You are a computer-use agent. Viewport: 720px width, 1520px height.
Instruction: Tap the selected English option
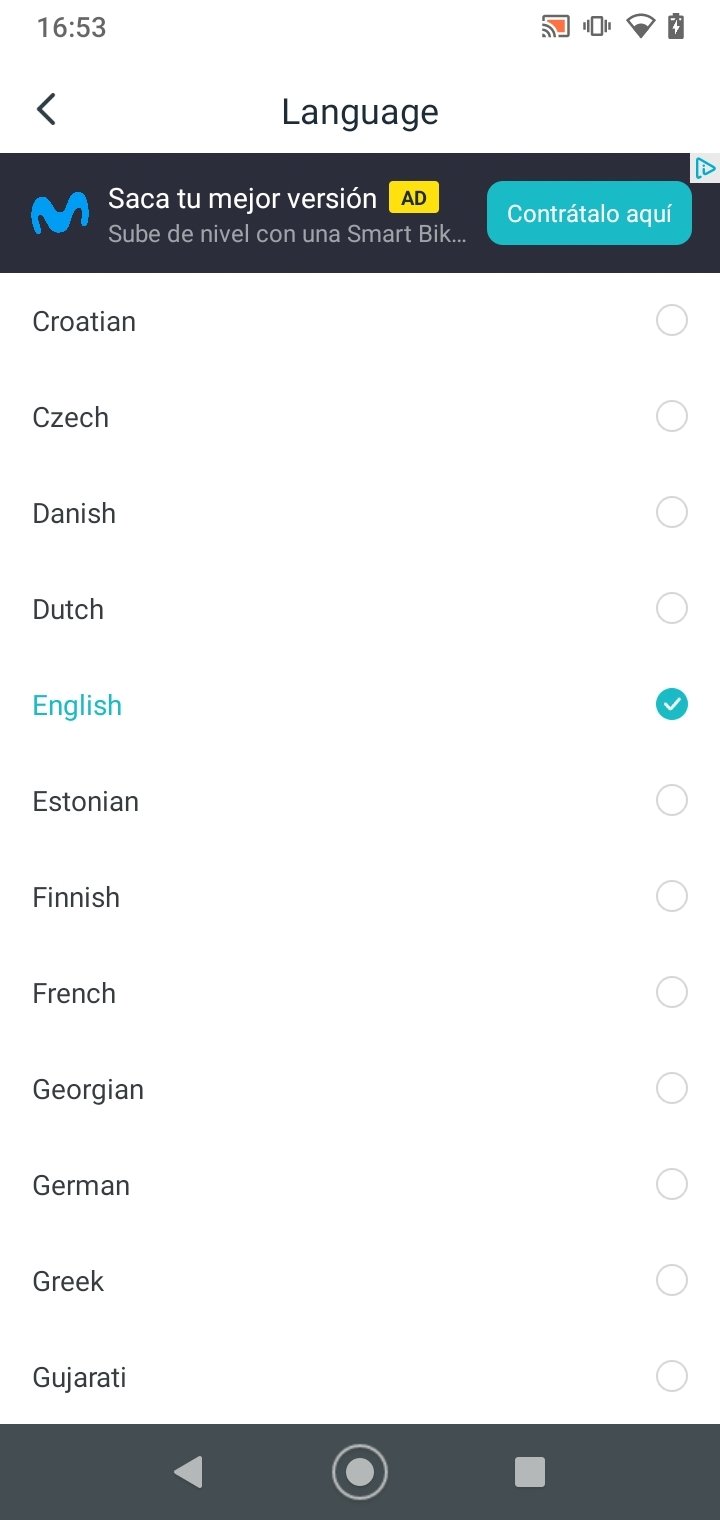pyautogui.click(x=360, y=705)
